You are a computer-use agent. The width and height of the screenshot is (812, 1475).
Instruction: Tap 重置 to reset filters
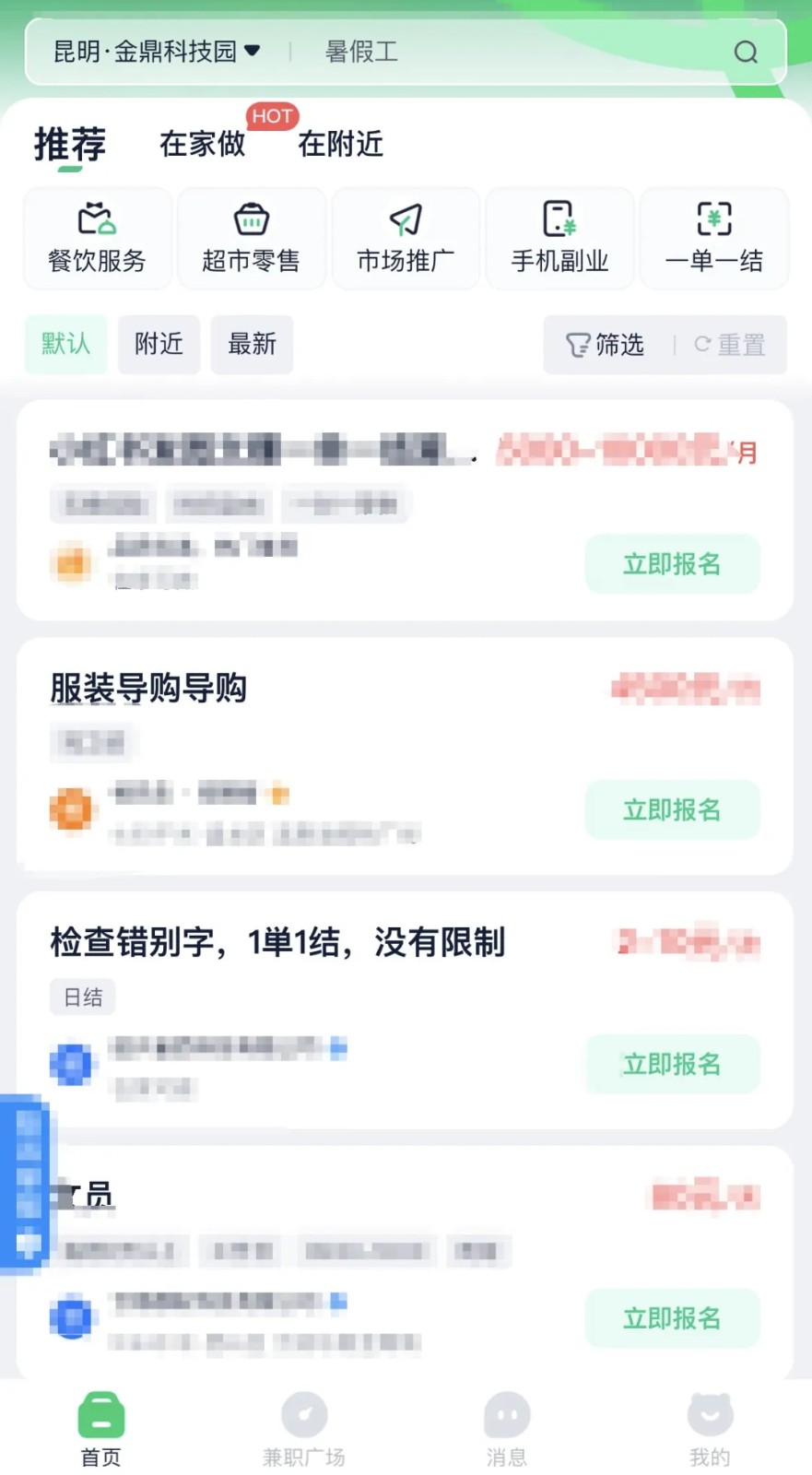coord(731,345)
